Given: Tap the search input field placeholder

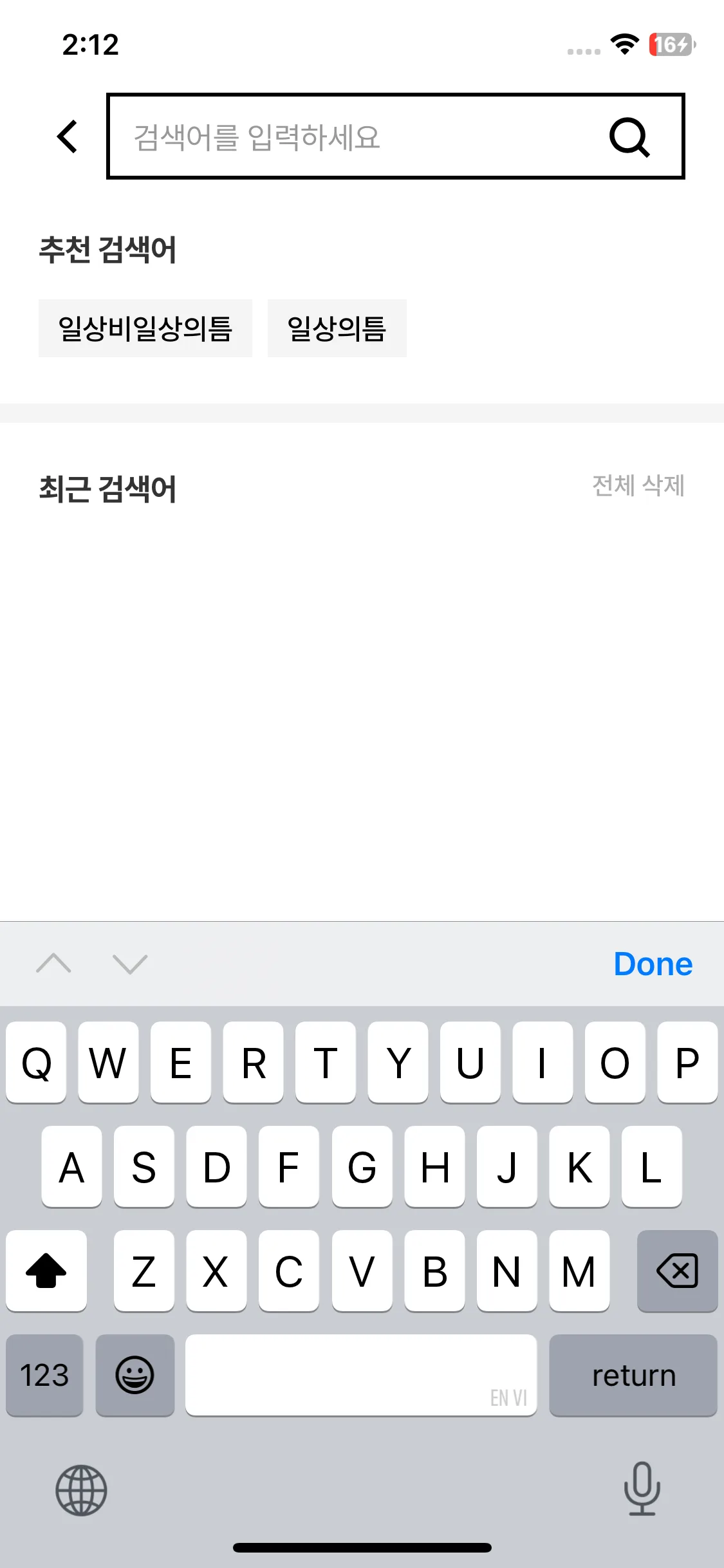Looking at the screenshot, I should (257, 137).
